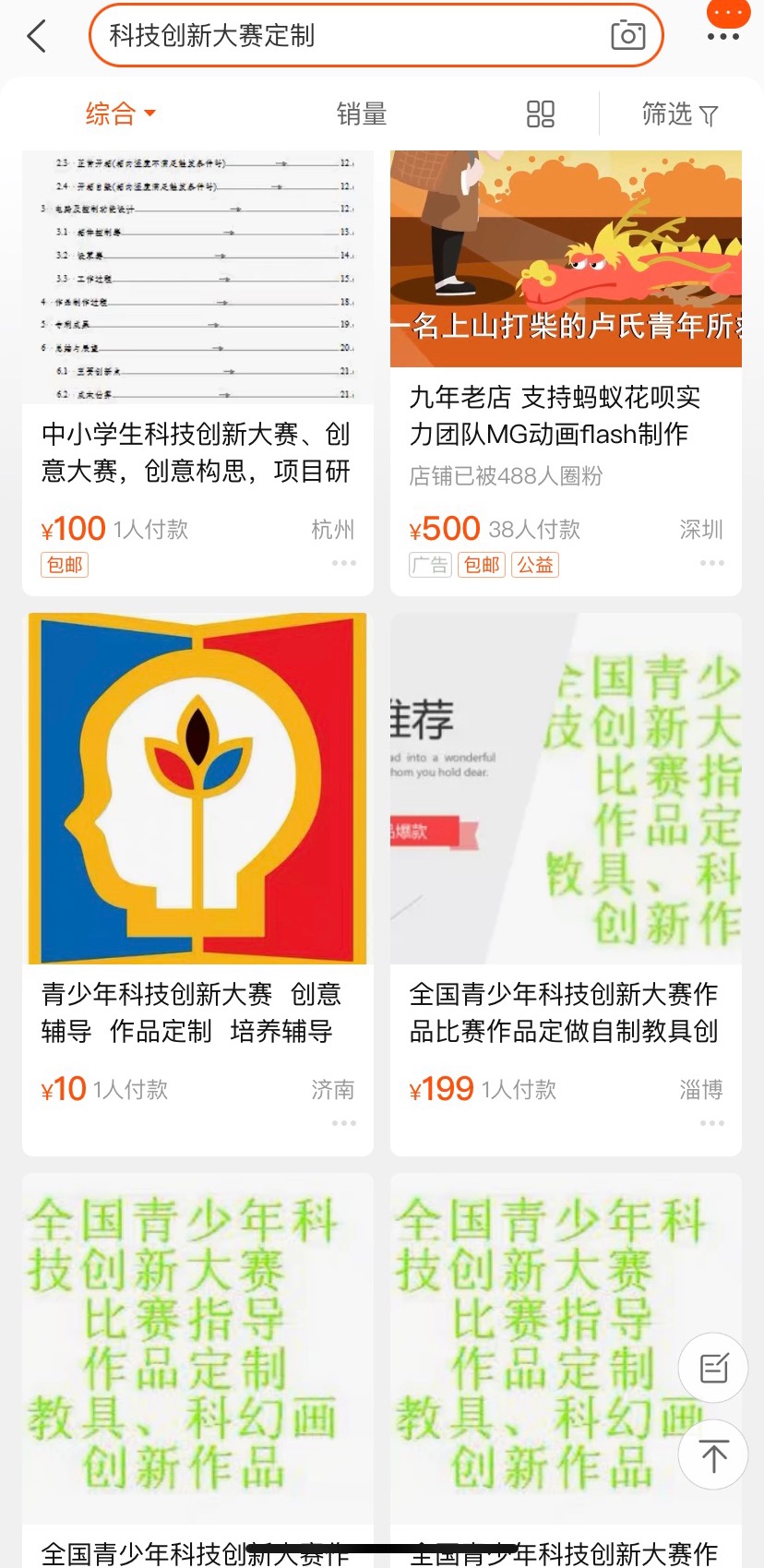The height and width of the screenshot is (1568, 764).
Task: Show more options for the ¥500 深圳 item
Action: pos(711,563)
